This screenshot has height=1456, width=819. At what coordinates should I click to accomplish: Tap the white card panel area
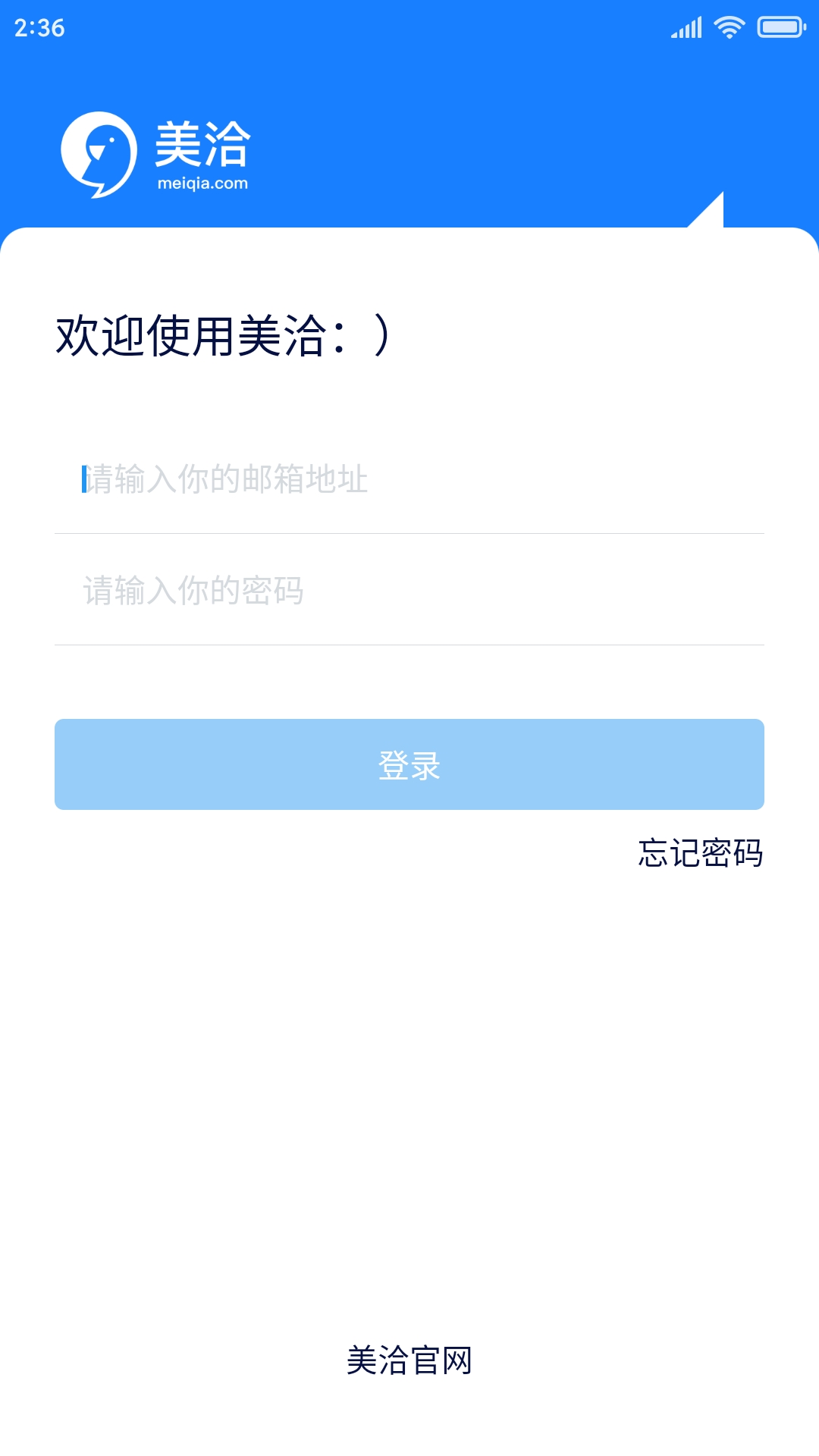point(409,1062)
